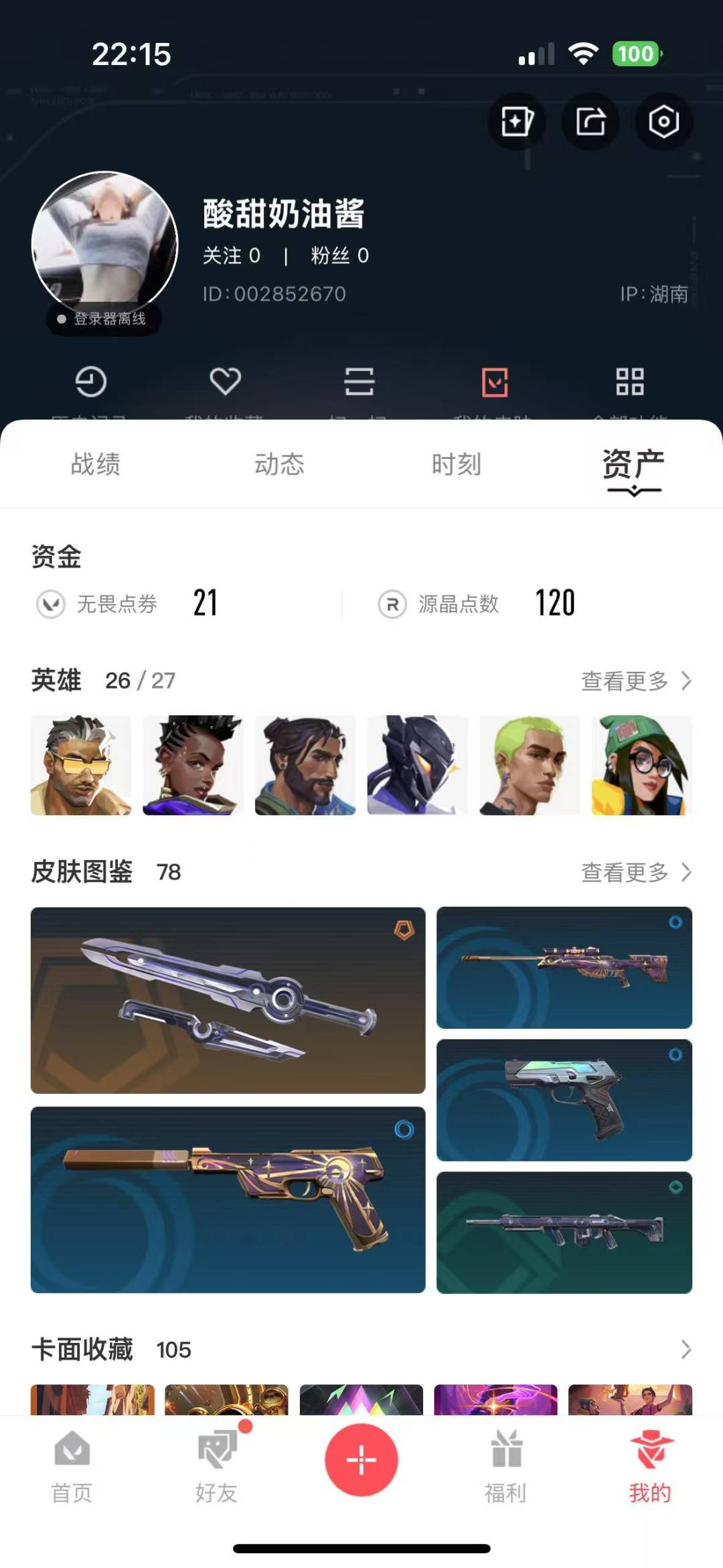
Task: Open the heart favorites shortcut
Action: click(226, 381)
